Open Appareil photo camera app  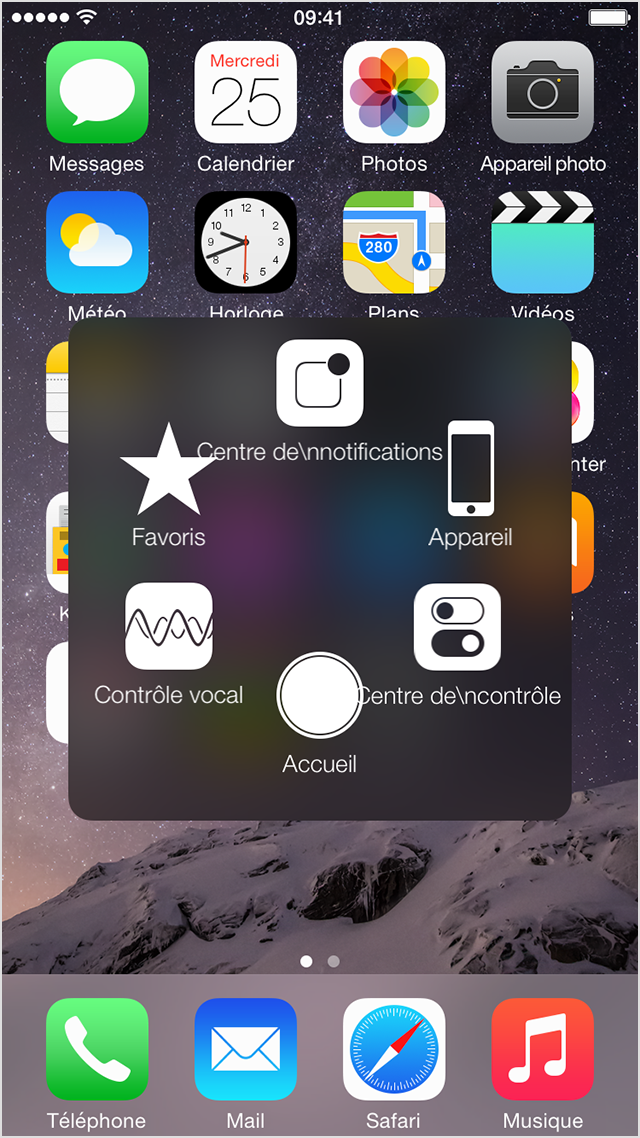542,92
